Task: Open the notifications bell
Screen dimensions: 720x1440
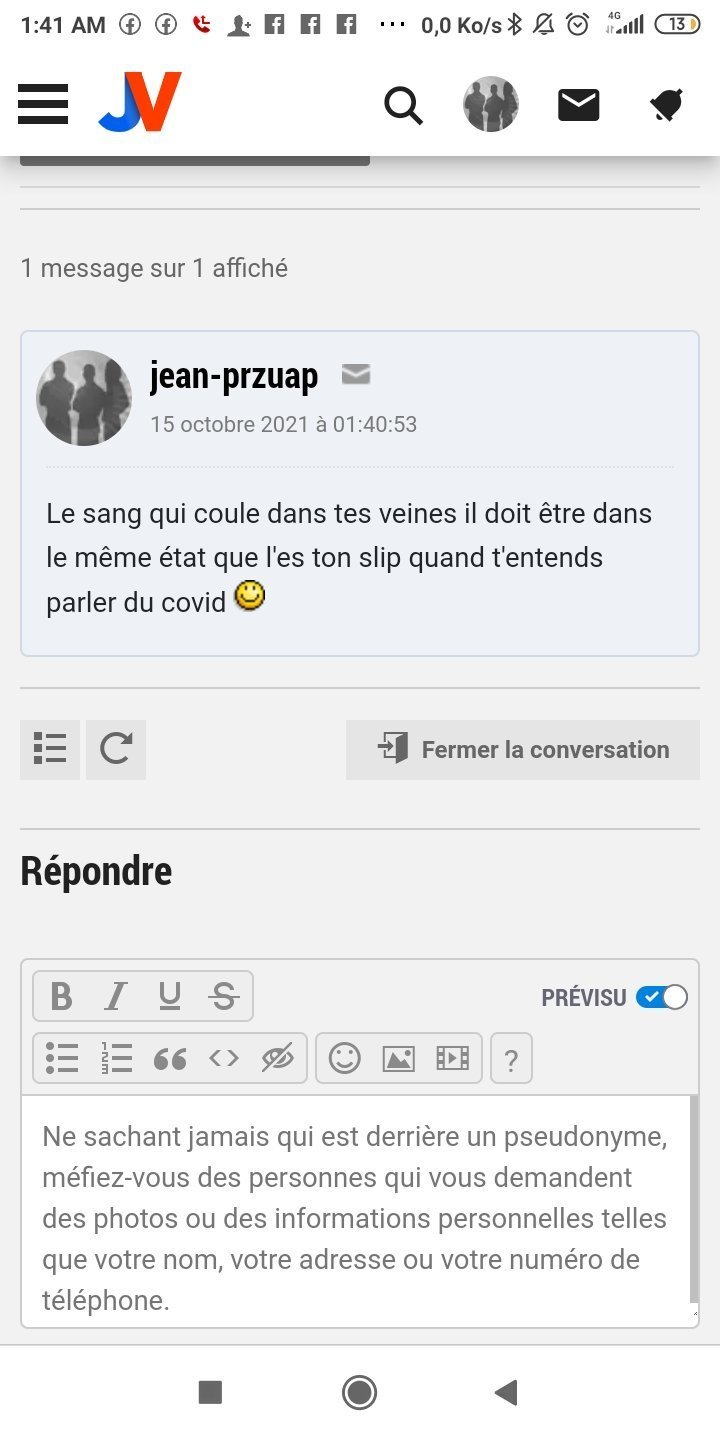Action: pyautogui.click(x=666, y=104)
